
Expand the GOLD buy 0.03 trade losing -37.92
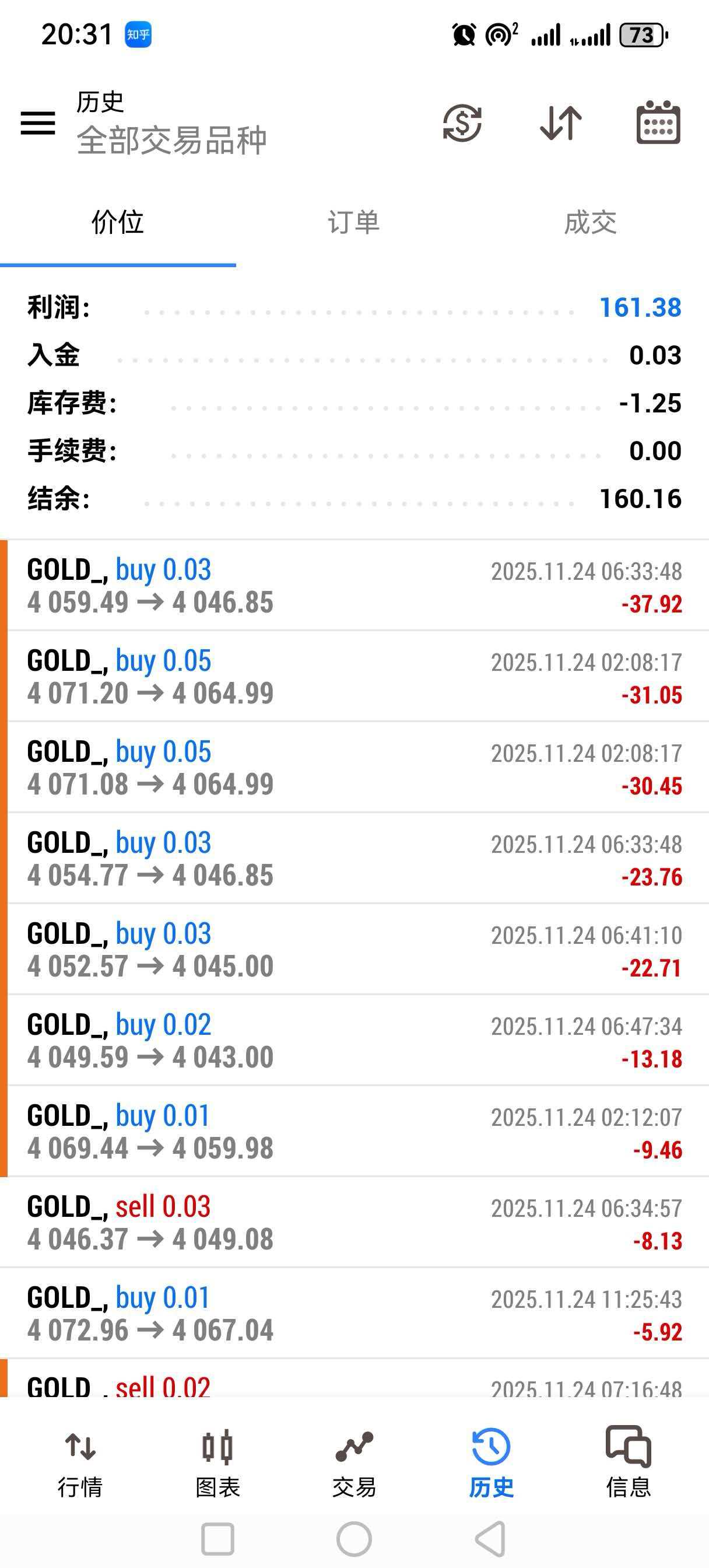(354, 586)
